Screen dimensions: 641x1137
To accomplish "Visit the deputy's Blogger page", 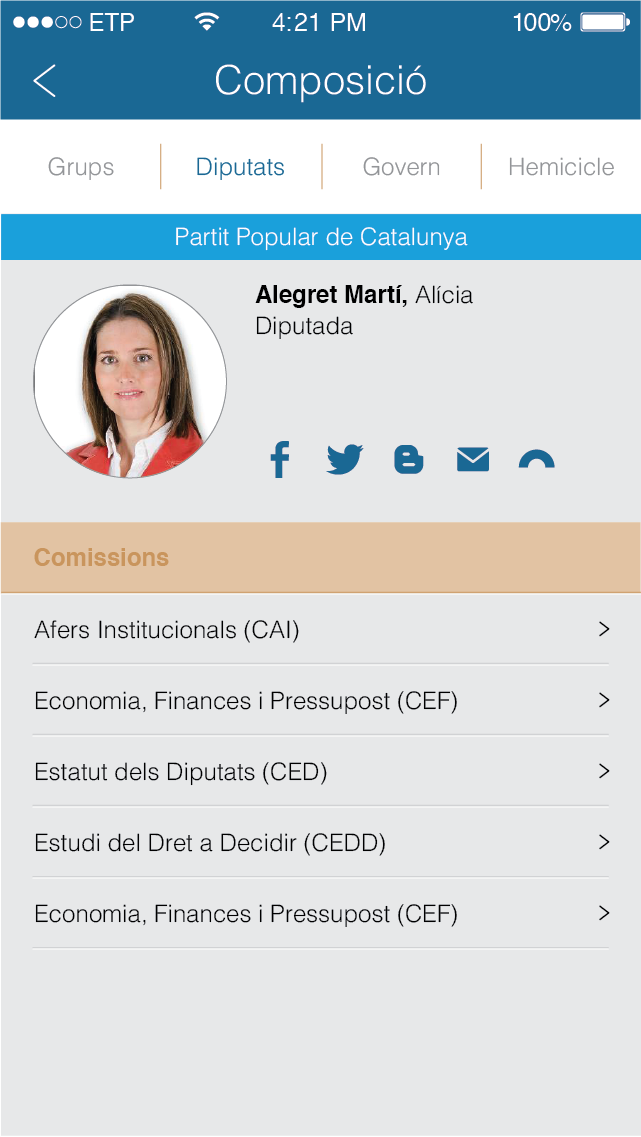I will coord(408,460).
